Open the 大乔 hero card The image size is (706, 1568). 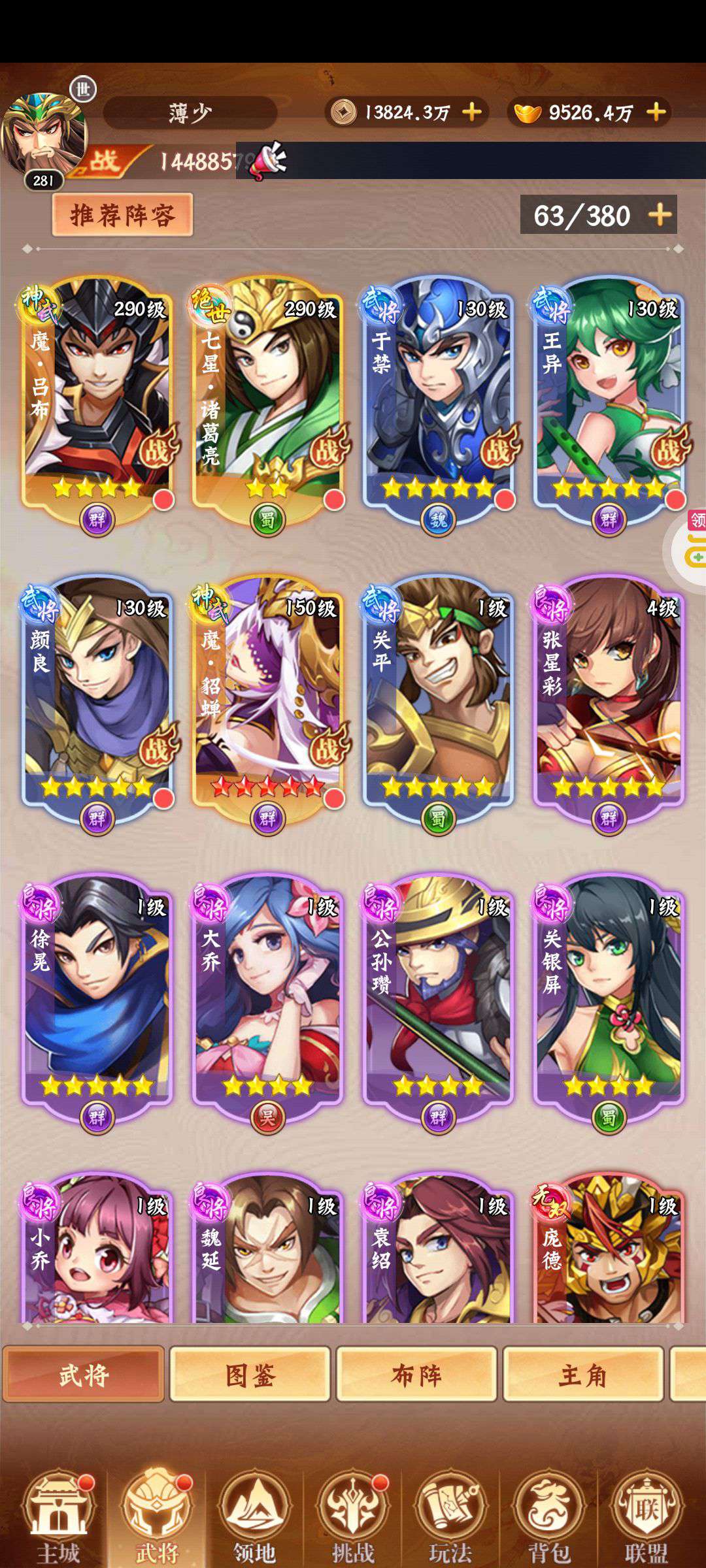tap(268, 990)
